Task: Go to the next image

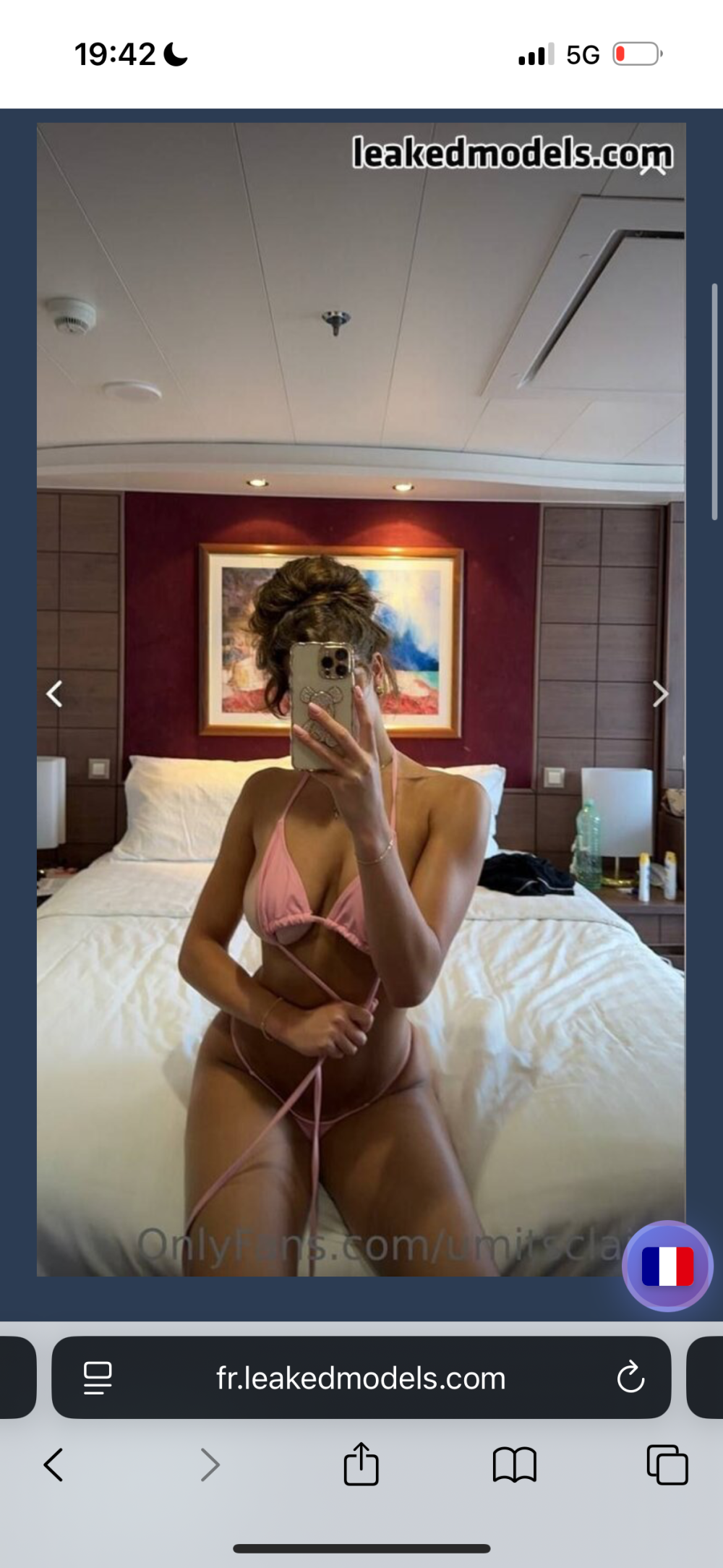Action: point(659,694)
